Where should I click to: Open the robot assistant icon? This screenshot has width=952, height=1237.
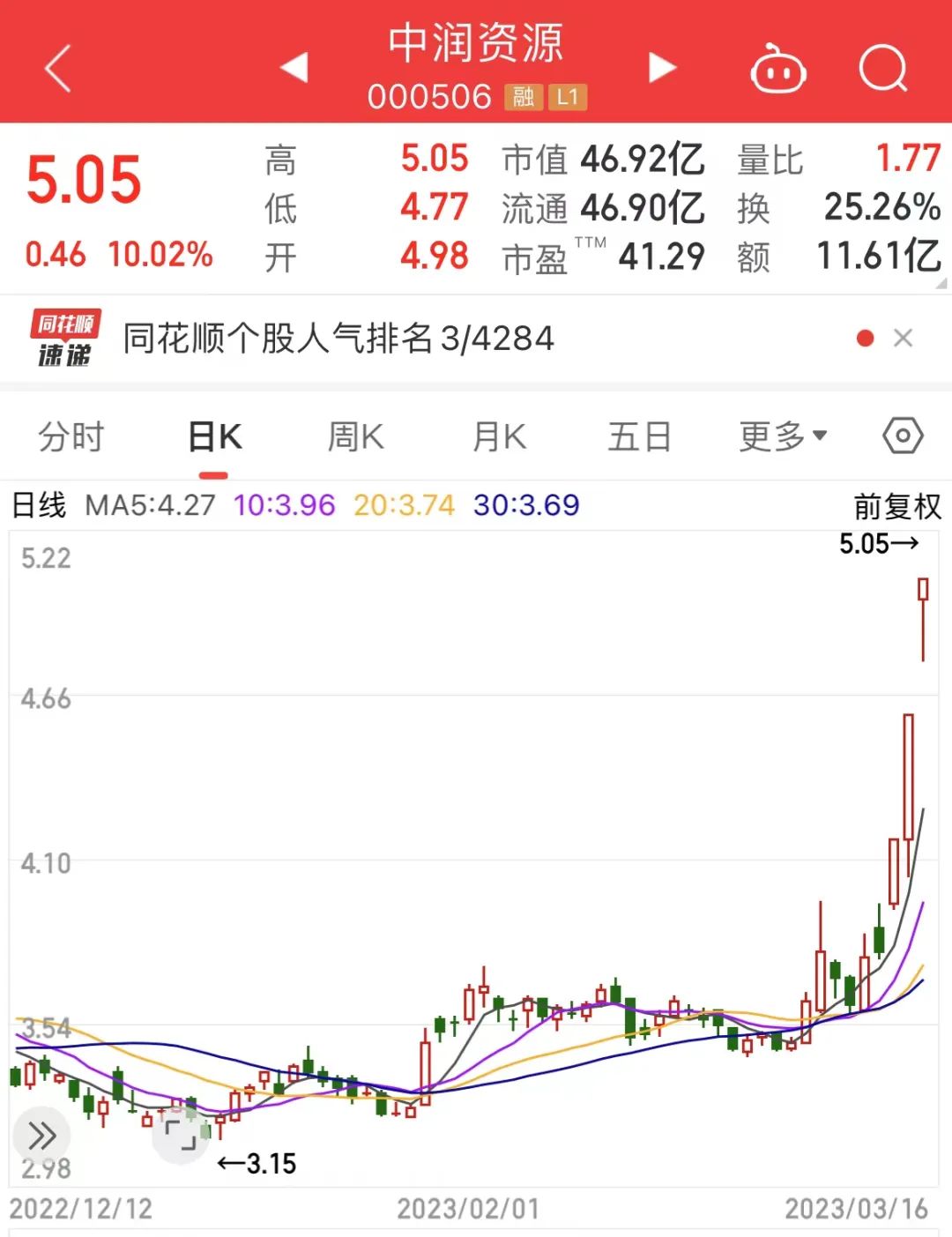tap(777, 69)
